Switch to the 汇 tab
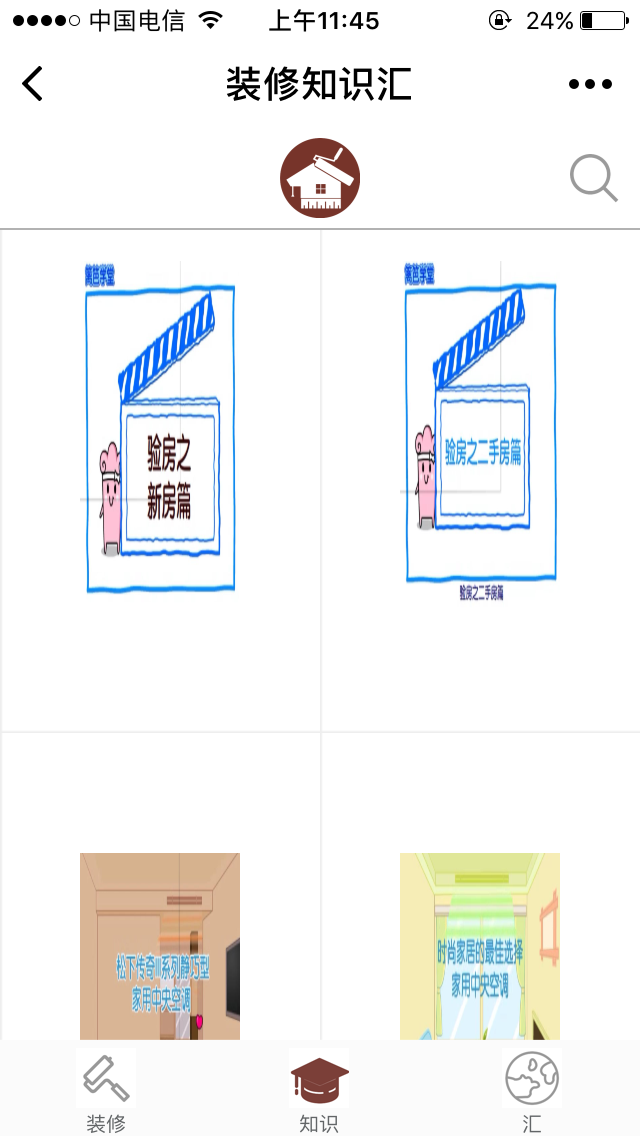This screenshot has height=1136, width=640. click(x=532, y=1090)
